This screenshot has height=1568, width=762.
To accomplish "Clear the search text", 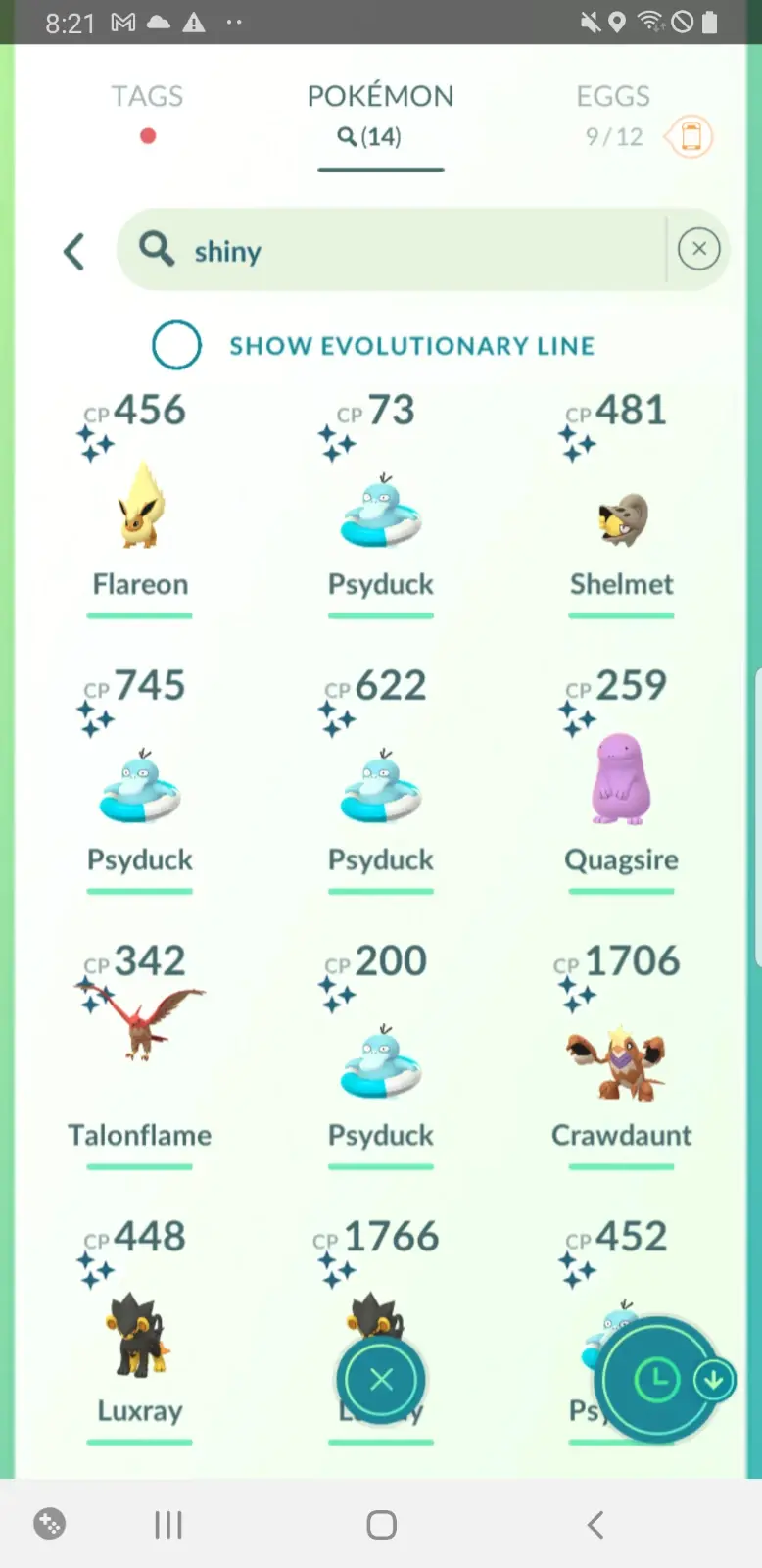I will point(698,249).
